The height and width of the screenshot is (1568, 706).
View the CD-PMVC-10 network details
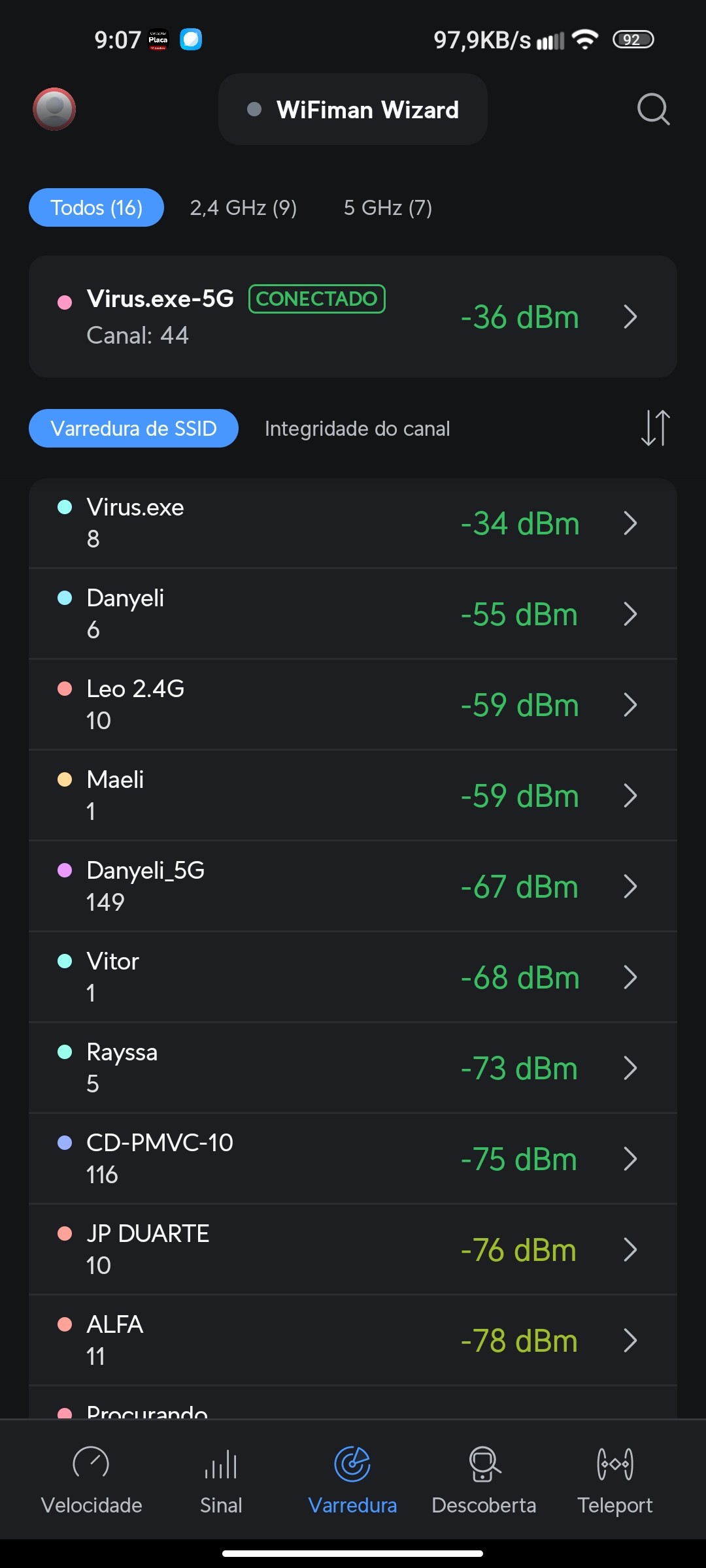tap(353, 1159)
